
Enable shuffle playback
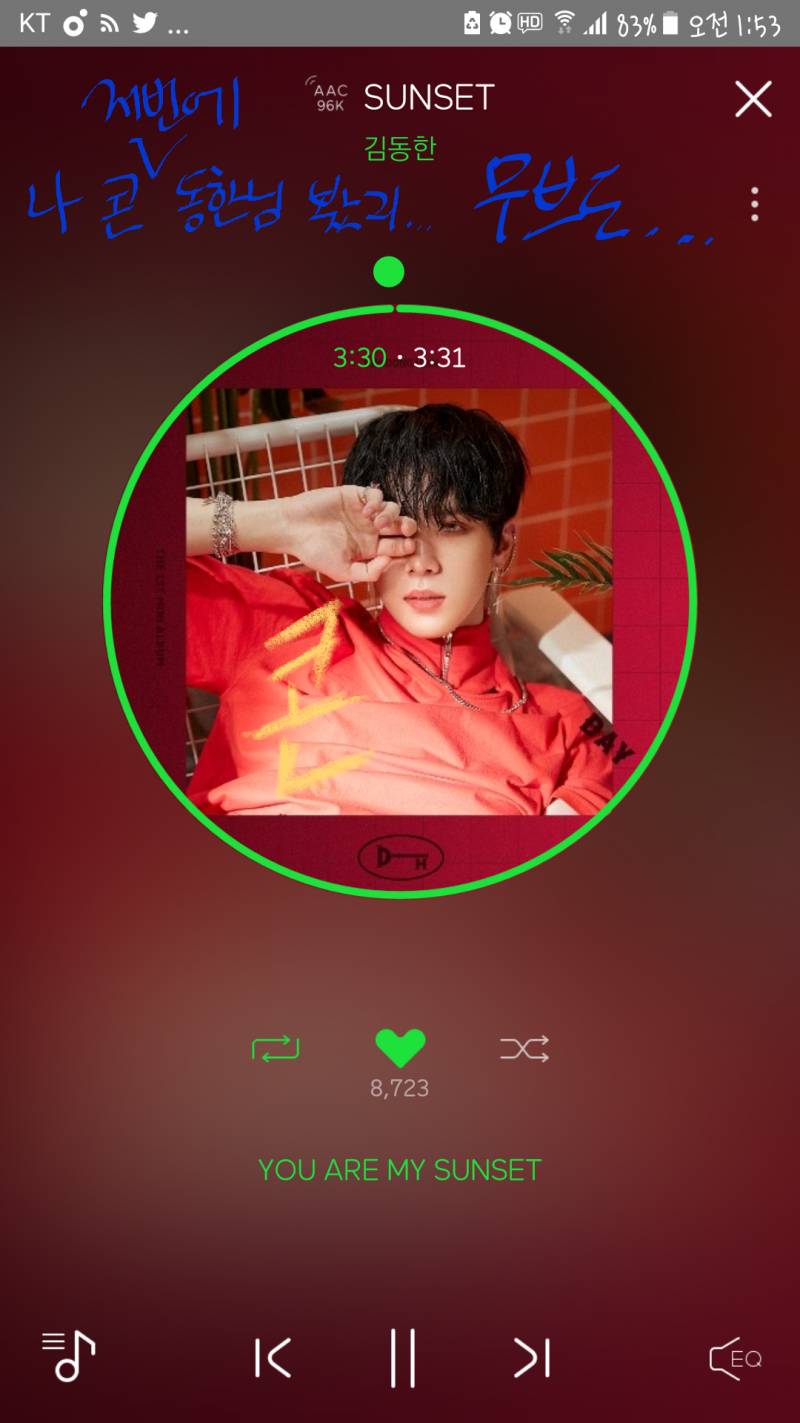click(523, 1047)
